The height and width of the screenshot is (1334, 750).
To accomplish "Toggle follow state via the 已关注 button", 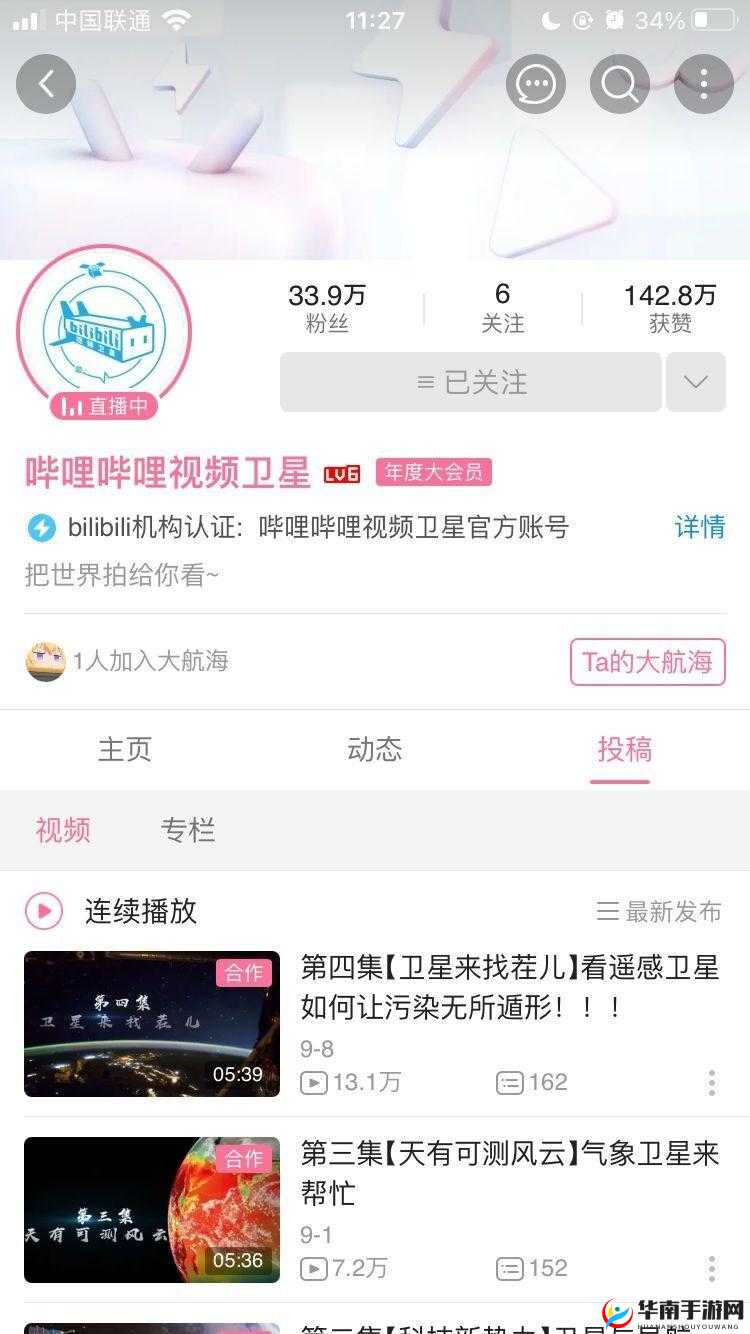I will tap(470, 382).
